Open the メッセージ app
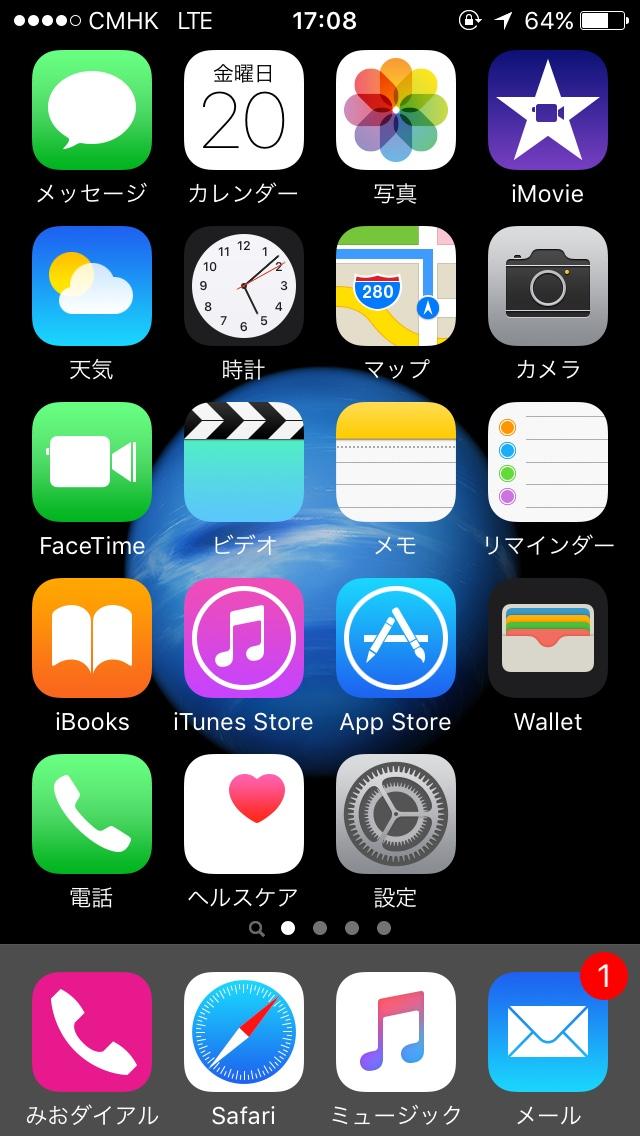The width and height of the screenshot is (640, 1136). 92,110
